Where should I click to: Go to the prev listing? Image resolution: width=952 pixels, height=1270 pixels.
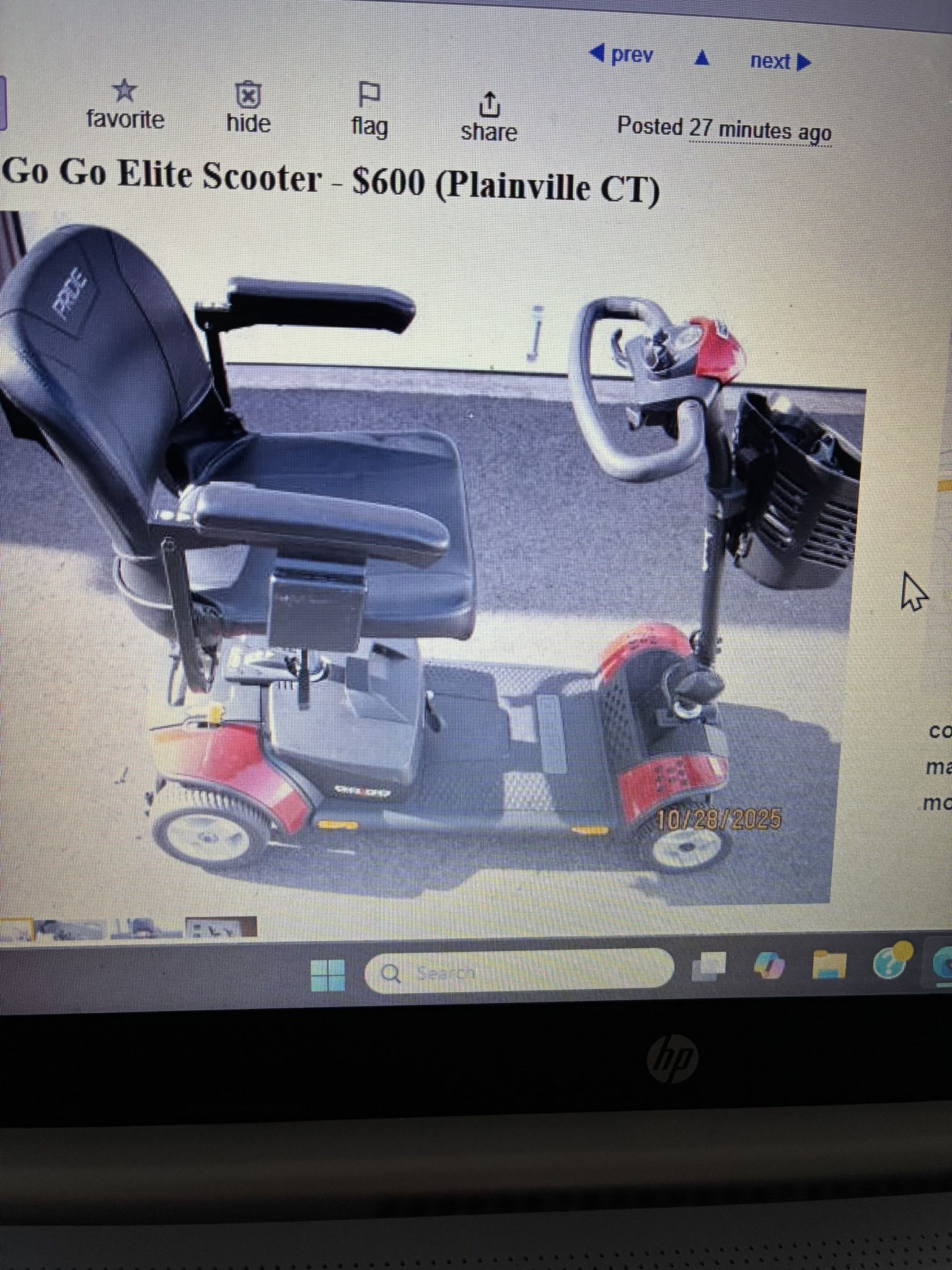point(623,56)
